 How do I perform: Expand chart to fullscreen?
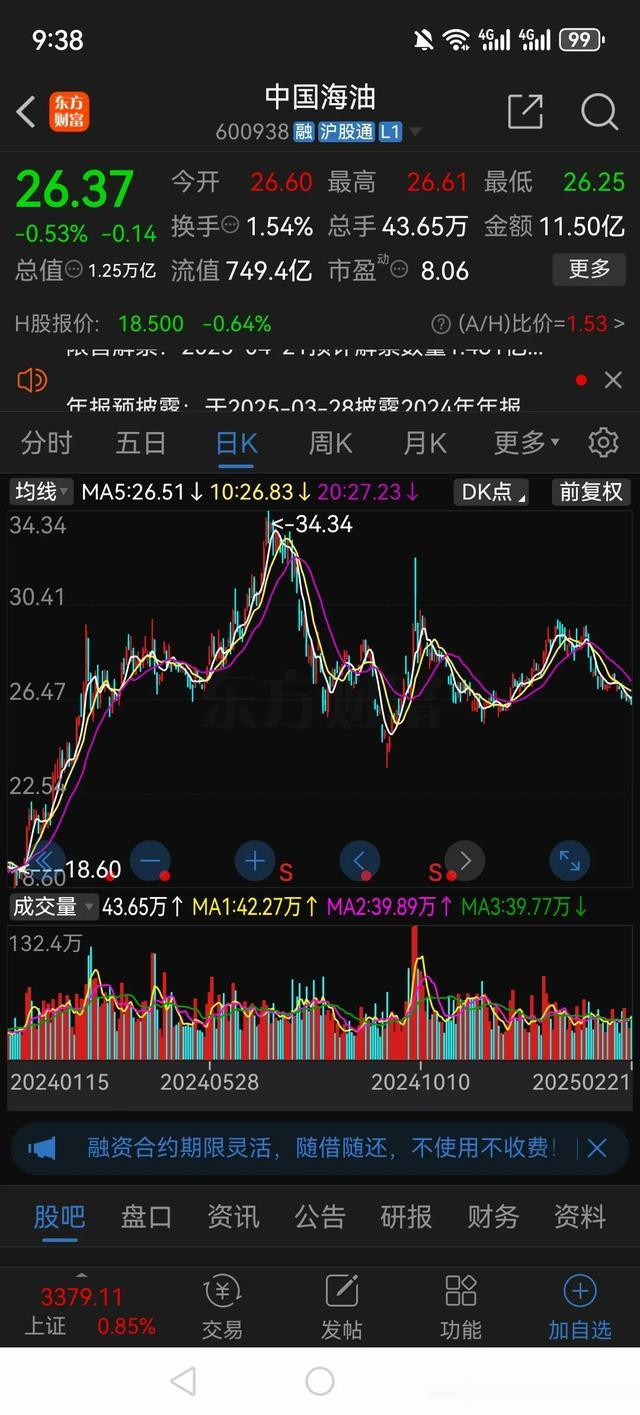(x=569, y=860)
